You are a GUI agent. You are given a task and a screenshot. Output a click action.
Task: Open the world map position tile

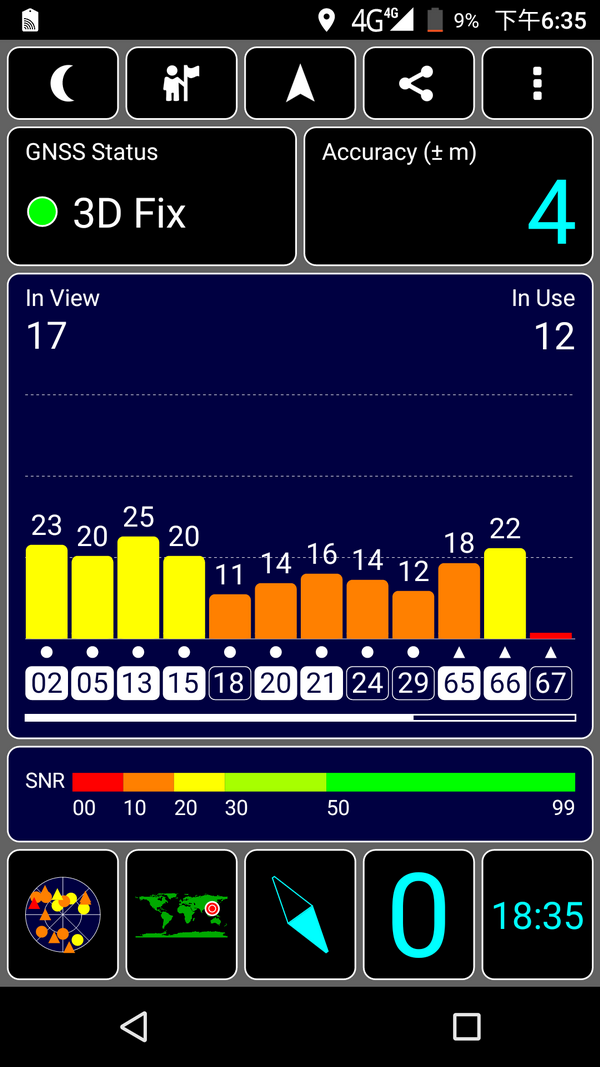tap(181, 914)
